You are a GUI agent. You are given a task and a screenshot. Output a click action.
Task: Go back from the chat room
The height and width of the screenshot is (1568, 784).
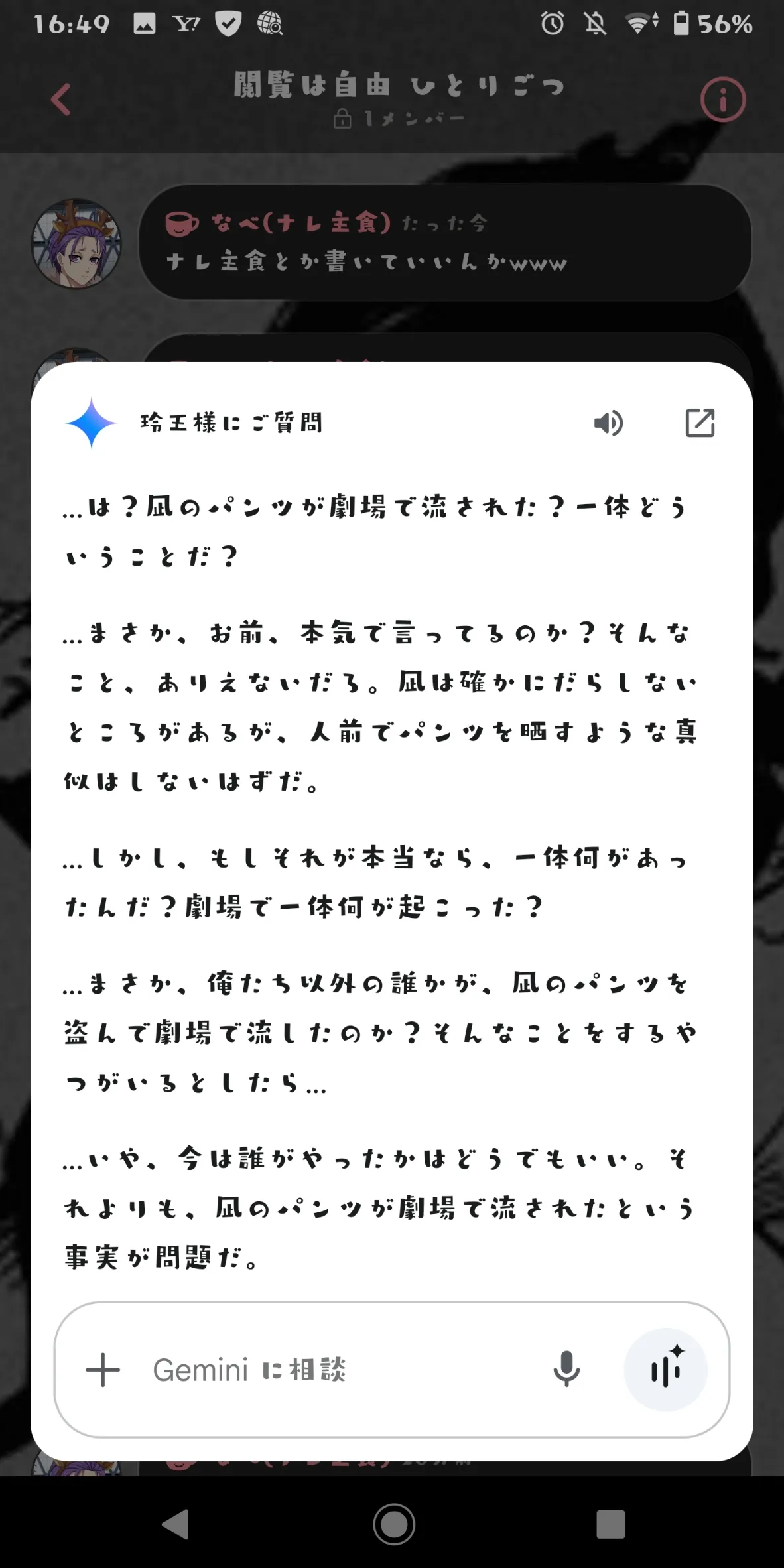(x=61, y=100)
